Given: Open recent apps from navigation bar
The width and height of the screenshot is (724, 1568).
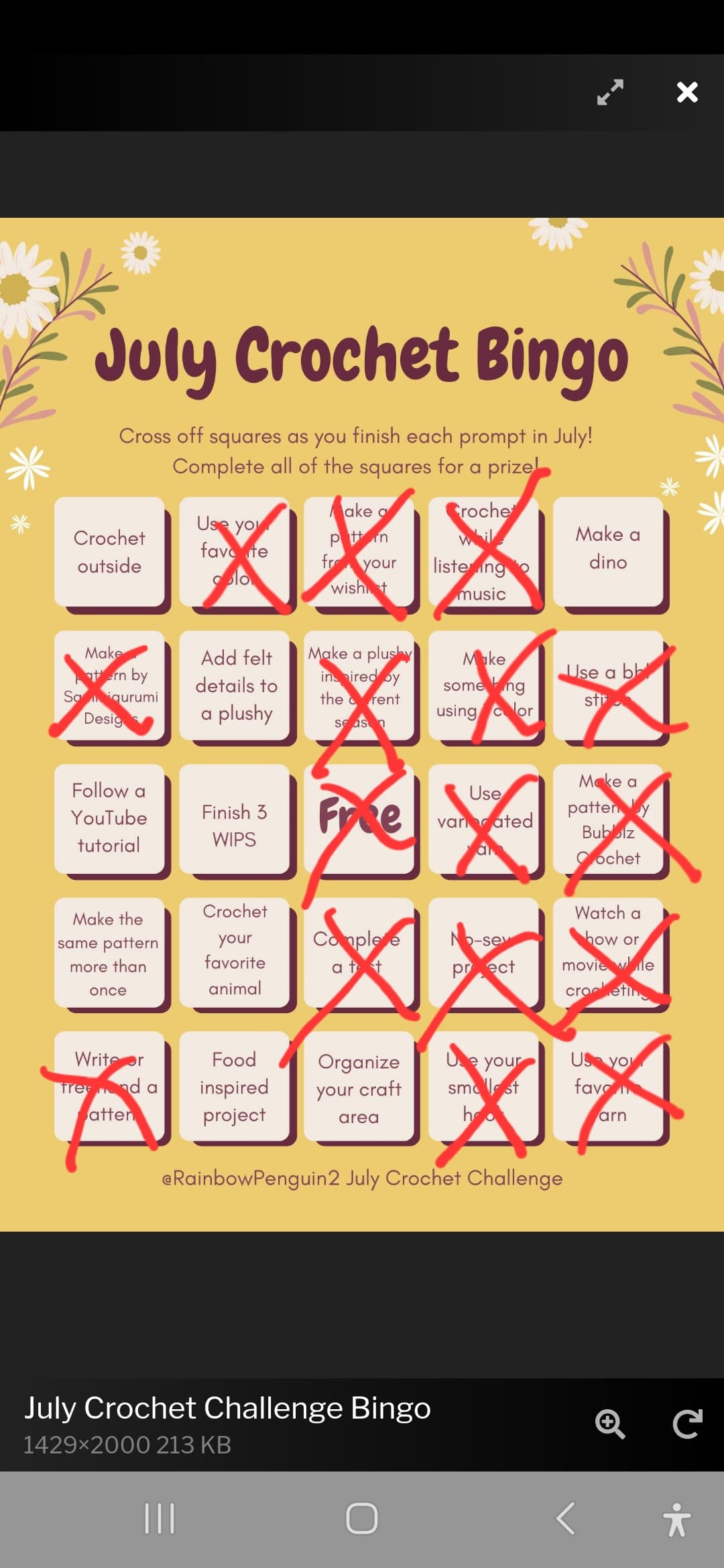Looking at the screenshot, I should pos(160,1518).
